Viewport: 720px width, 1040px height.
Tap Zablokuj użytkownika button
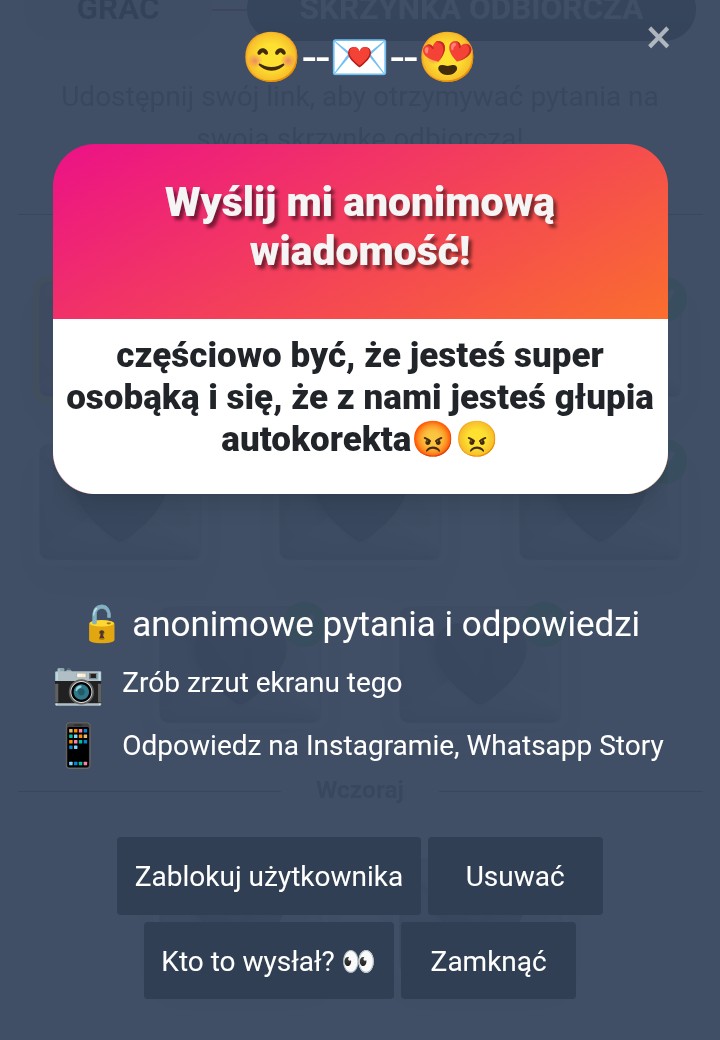click(269, 876)
